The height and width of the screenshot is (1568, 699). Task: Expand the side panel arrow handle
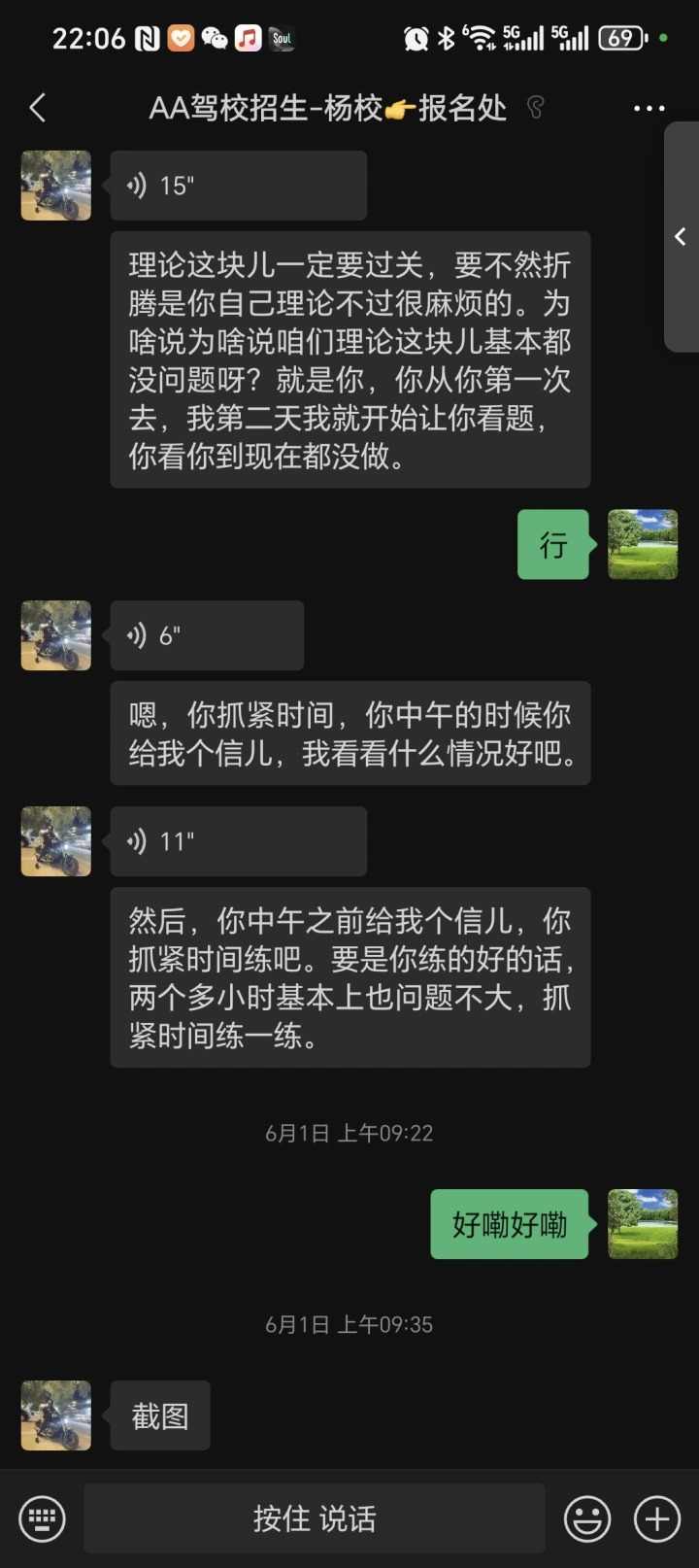[681, 236]
